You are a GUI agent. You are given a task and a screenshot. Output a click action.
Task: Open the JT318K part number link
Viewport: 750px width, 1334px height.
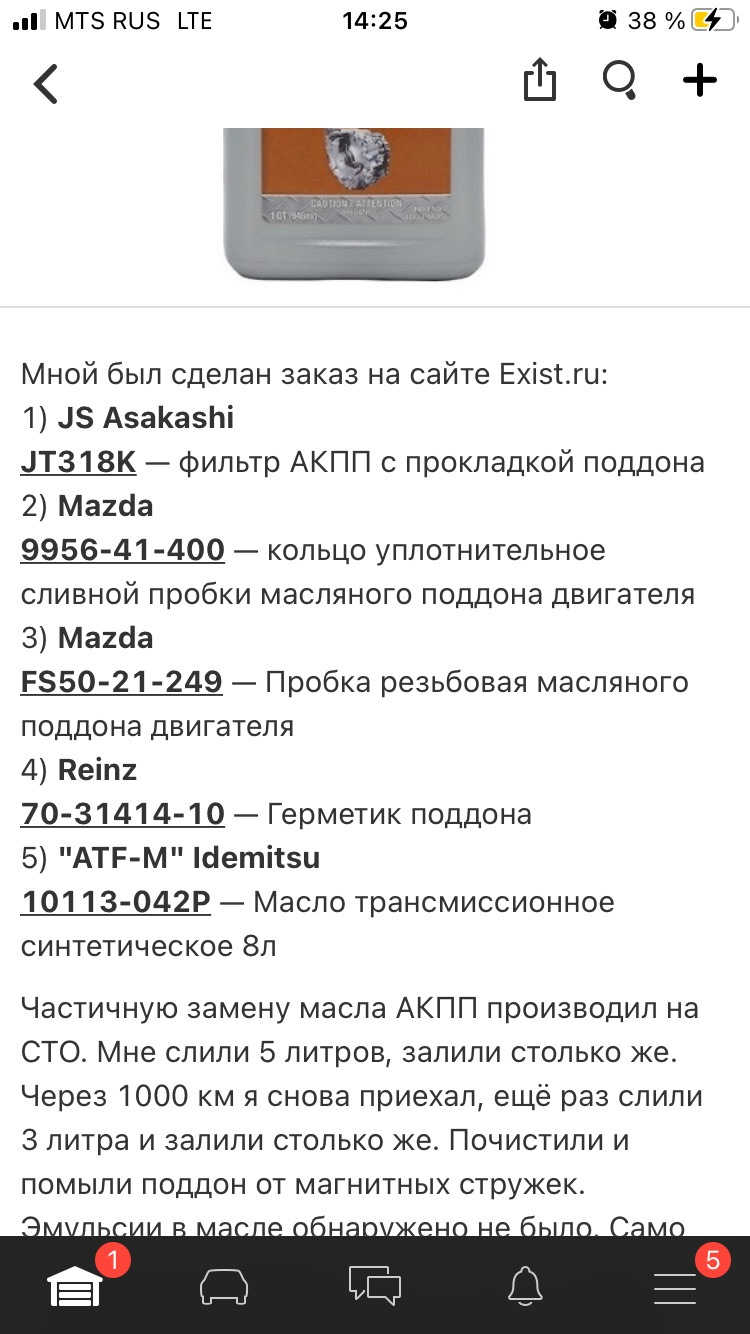point(78,462)
